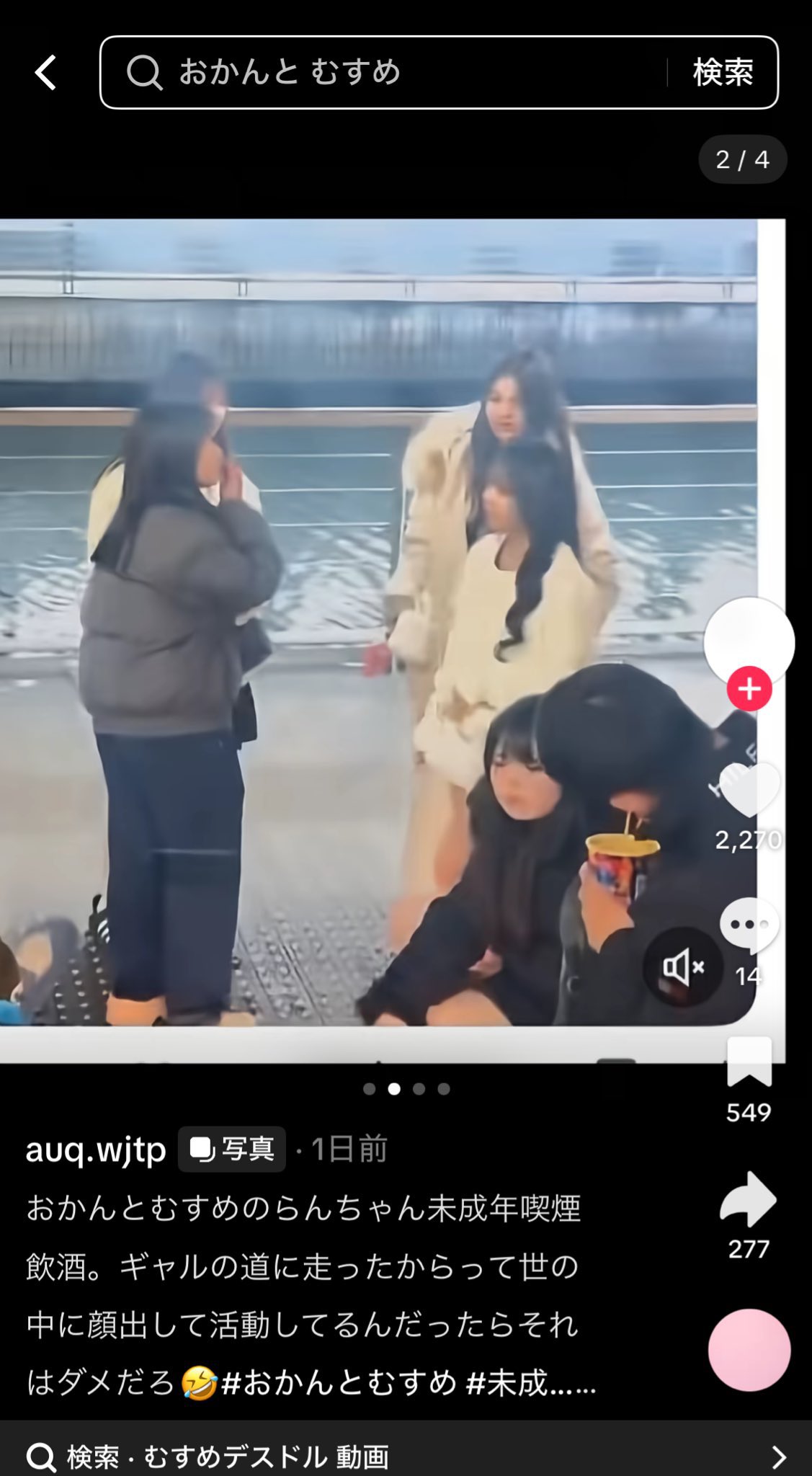Open auq.wjtp profile

pyautogui.click(x=96, y=1150)
